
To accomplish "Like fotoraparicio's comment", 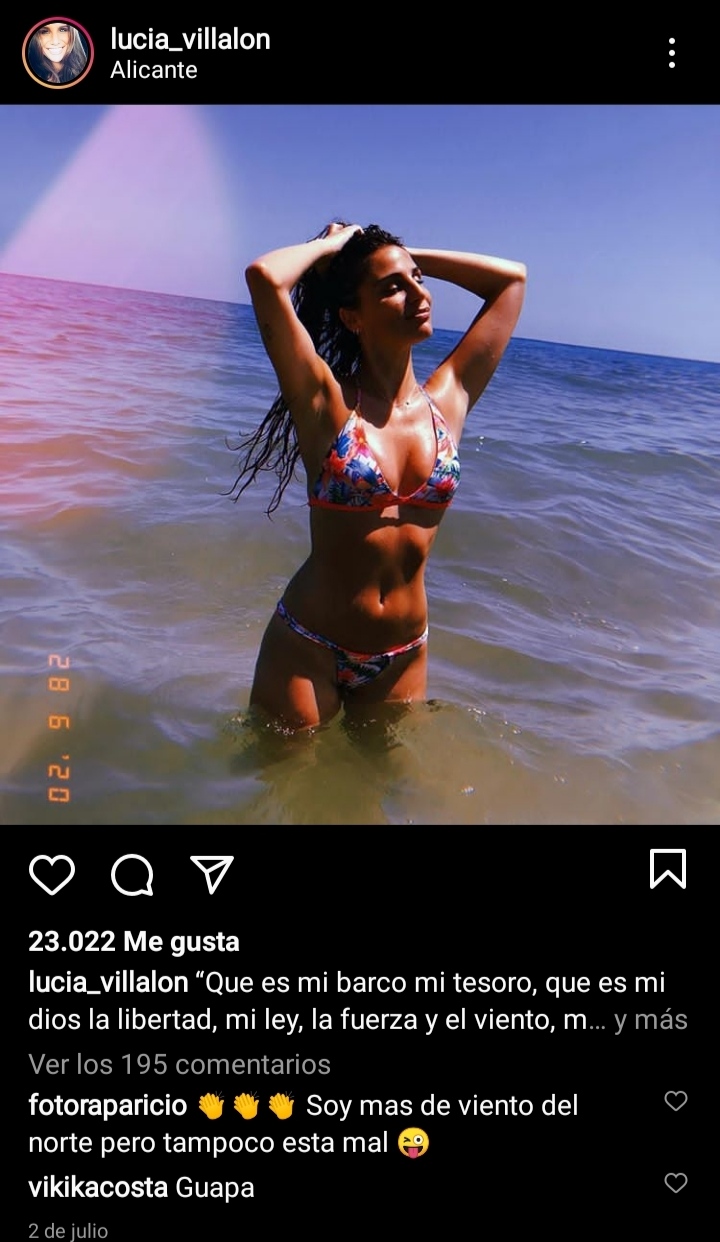I will (676, 1101).
